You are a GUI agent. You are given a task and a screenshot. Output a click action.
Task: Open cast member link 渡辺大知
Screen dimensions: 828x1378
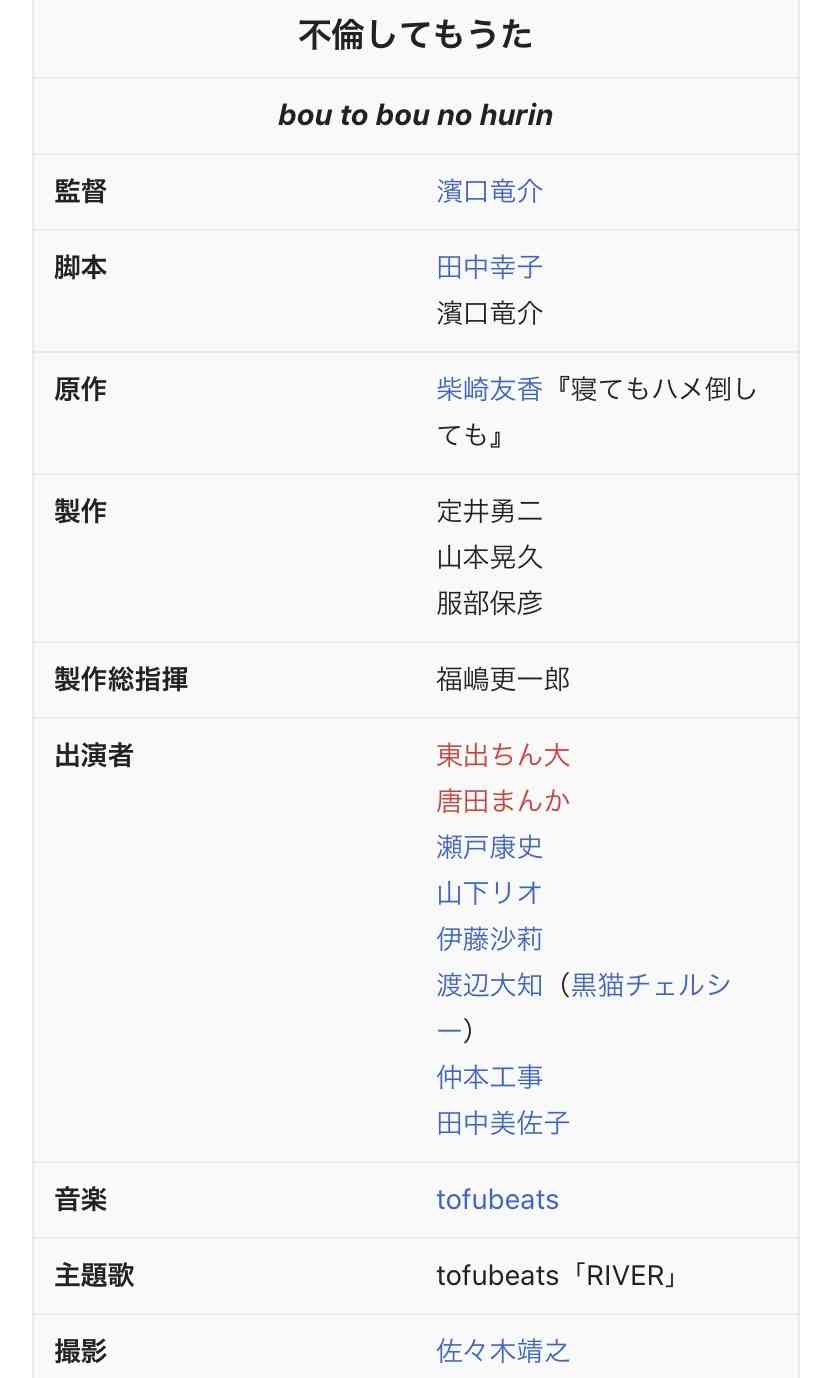coord(490,985)
